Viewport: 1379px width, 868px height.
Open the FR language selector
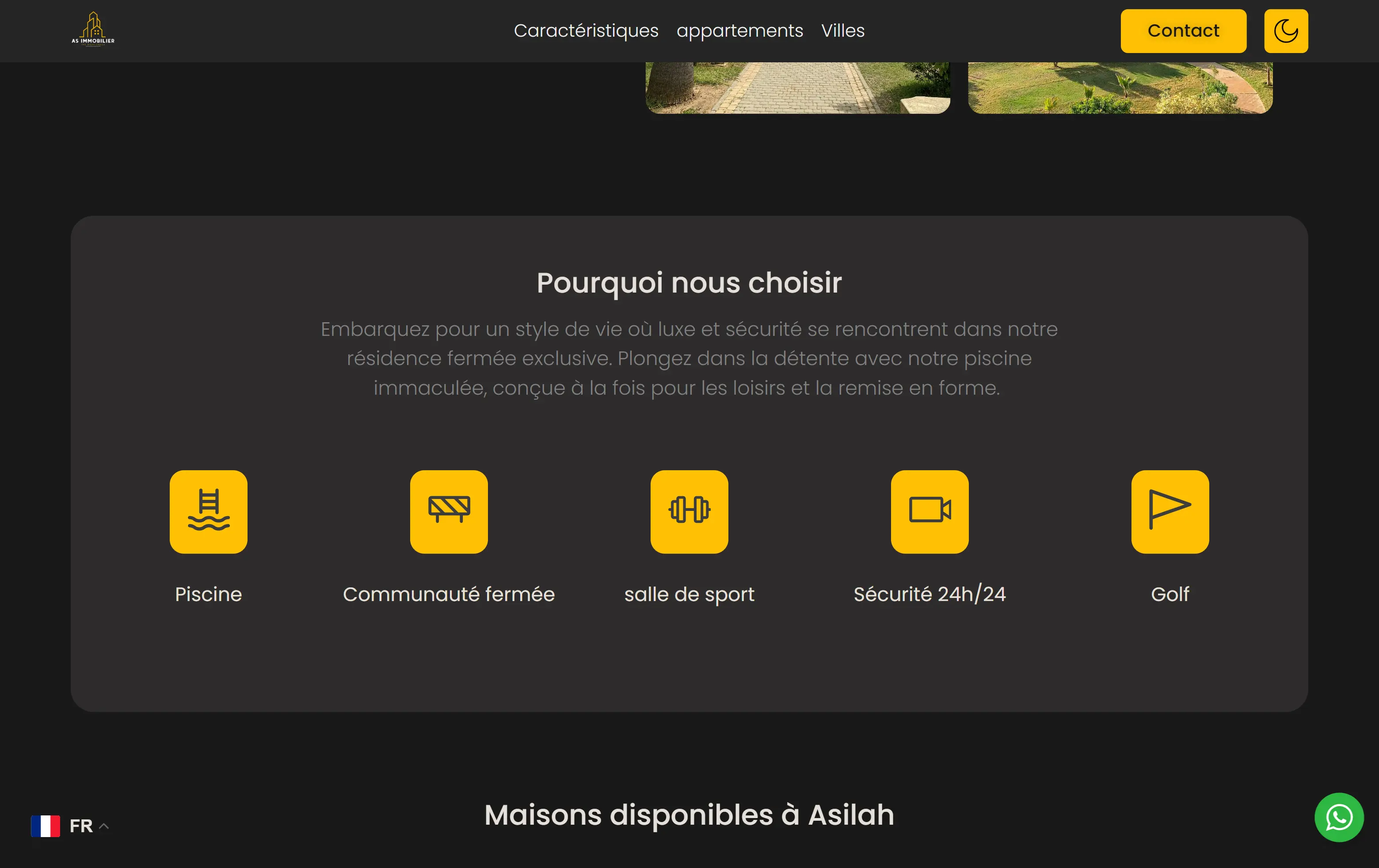(70, 826)
